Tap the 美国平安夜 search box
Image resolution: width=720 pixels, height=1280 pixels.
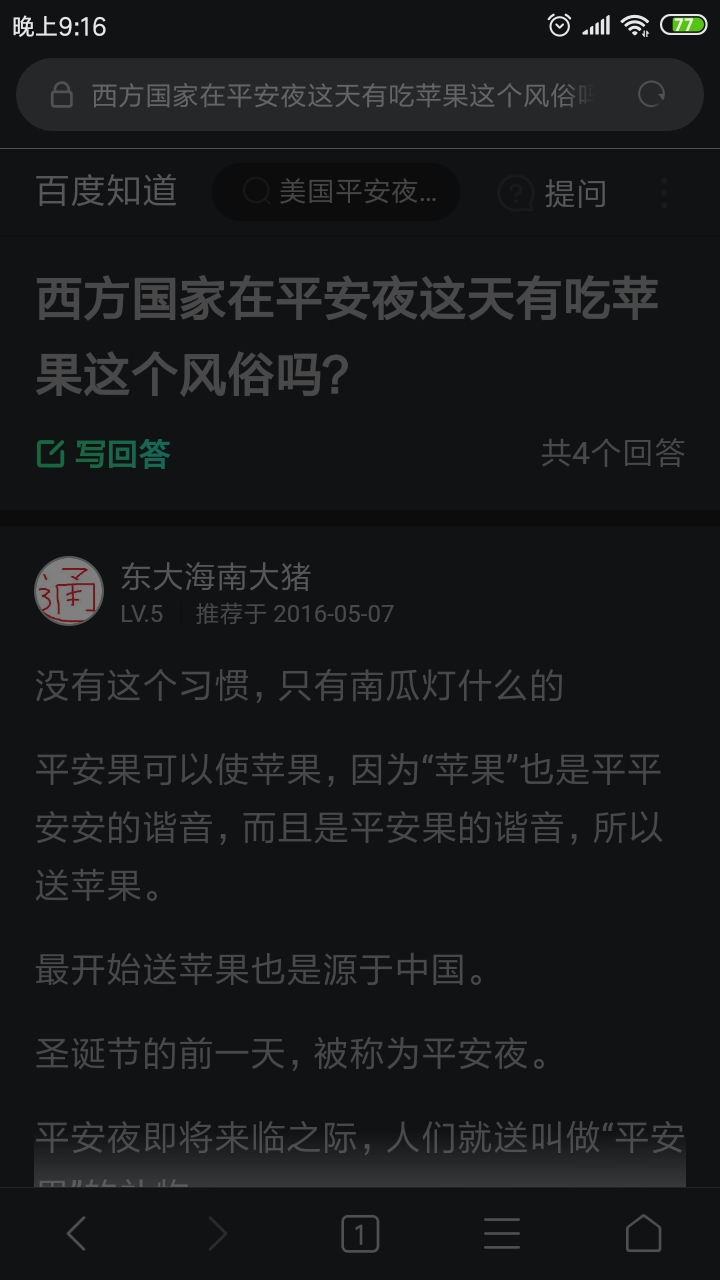pyautogui.click(x=337, y=192)
